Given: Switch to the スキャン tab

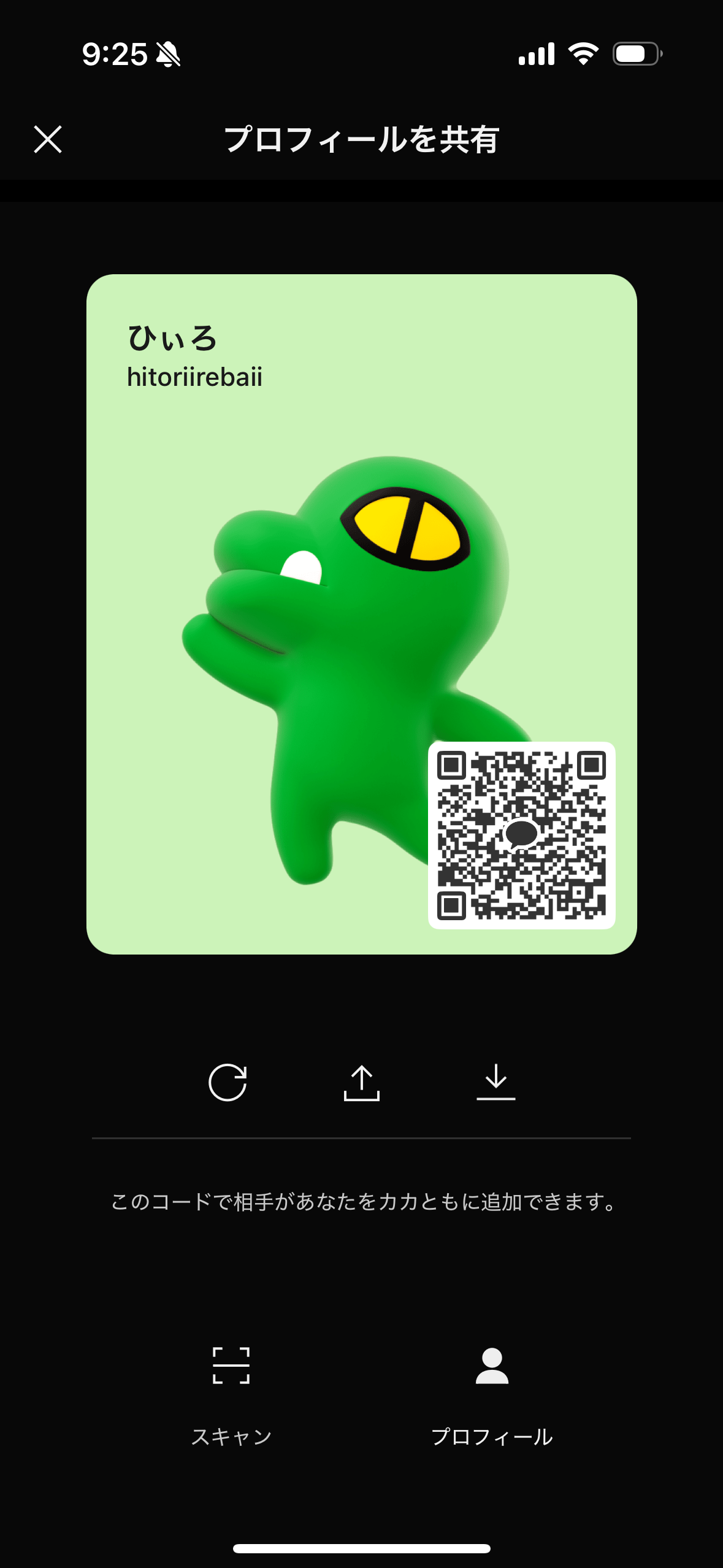Looking at the screenshot, I should pos(231,1393).
